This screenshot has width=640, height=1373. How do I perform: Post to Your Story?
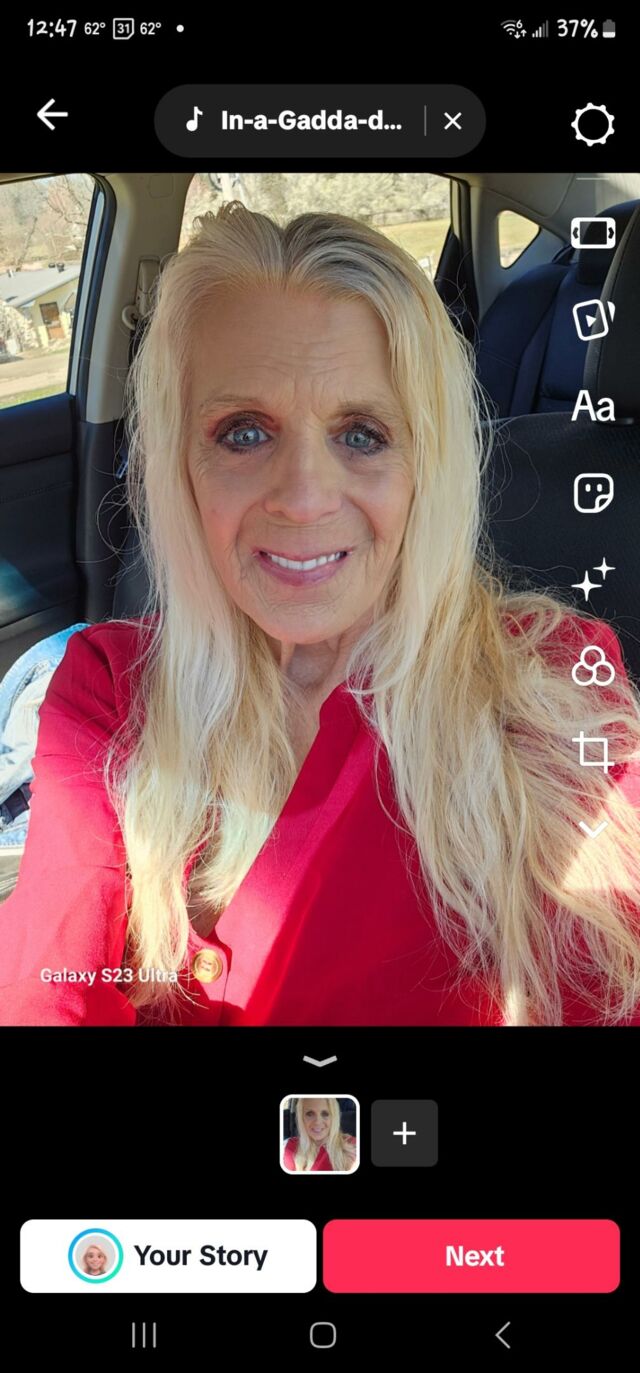[x=168, y=1256]
